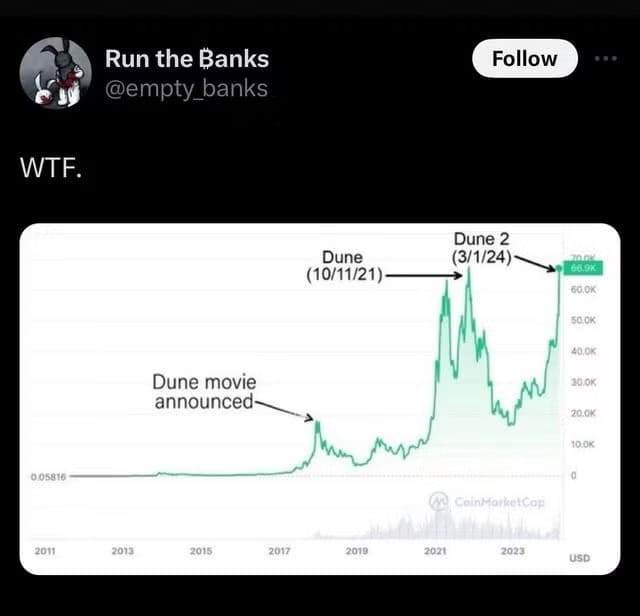Open the post's three-dot overflow menu
Viewport: 640px width, 616px height.
pos(606,58)
